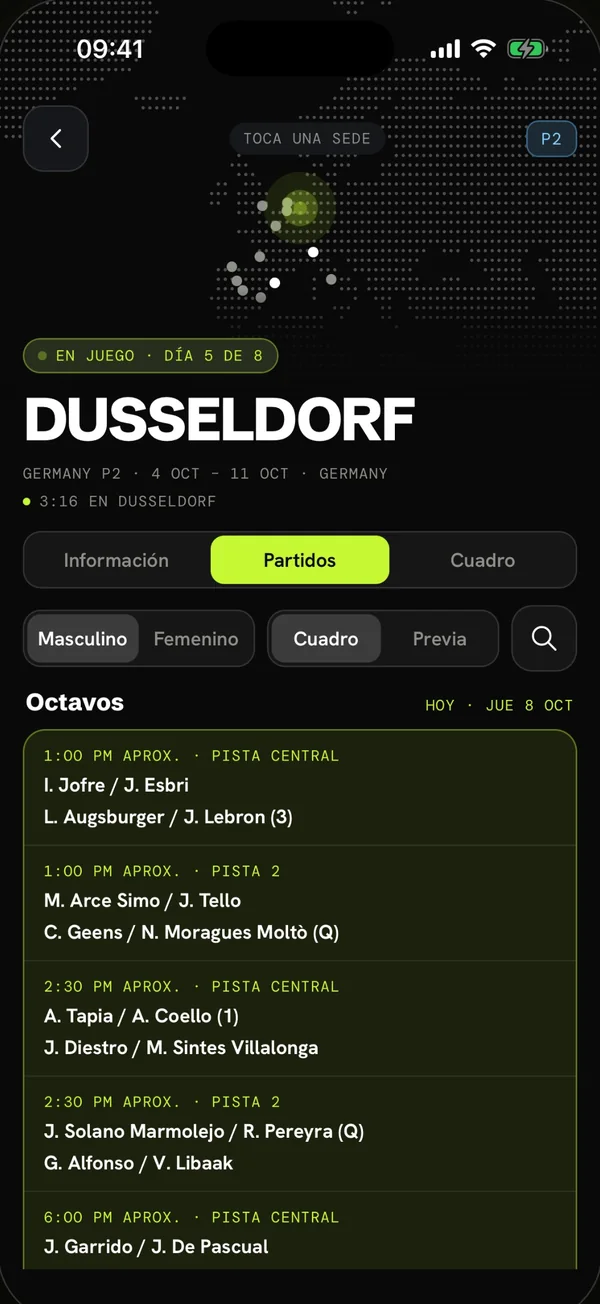This screenshot has height=1304, width=600.
Task: Switch to Femenino matches
Action: [196, 639]
